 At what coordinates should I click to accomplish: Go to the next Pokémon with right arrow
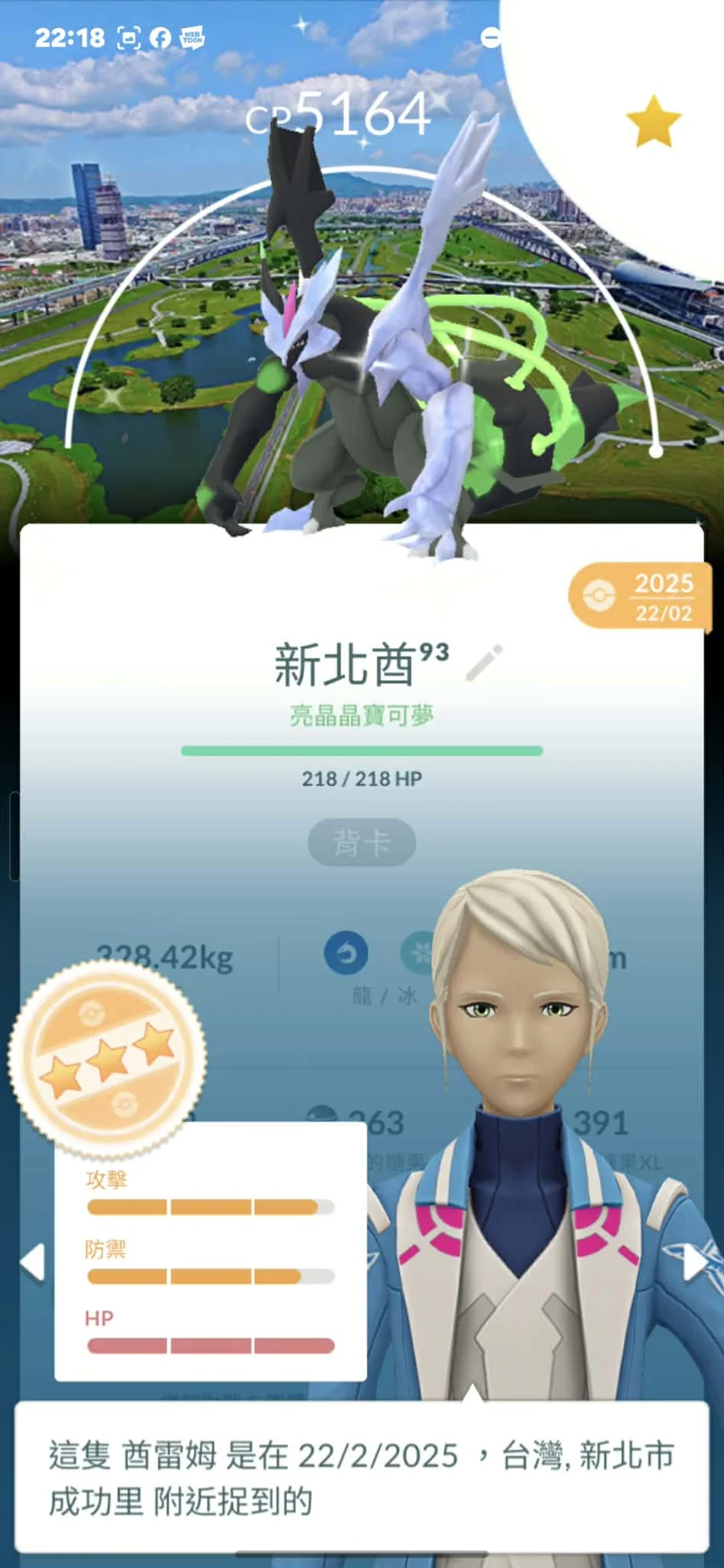[x=693, y=1263]
